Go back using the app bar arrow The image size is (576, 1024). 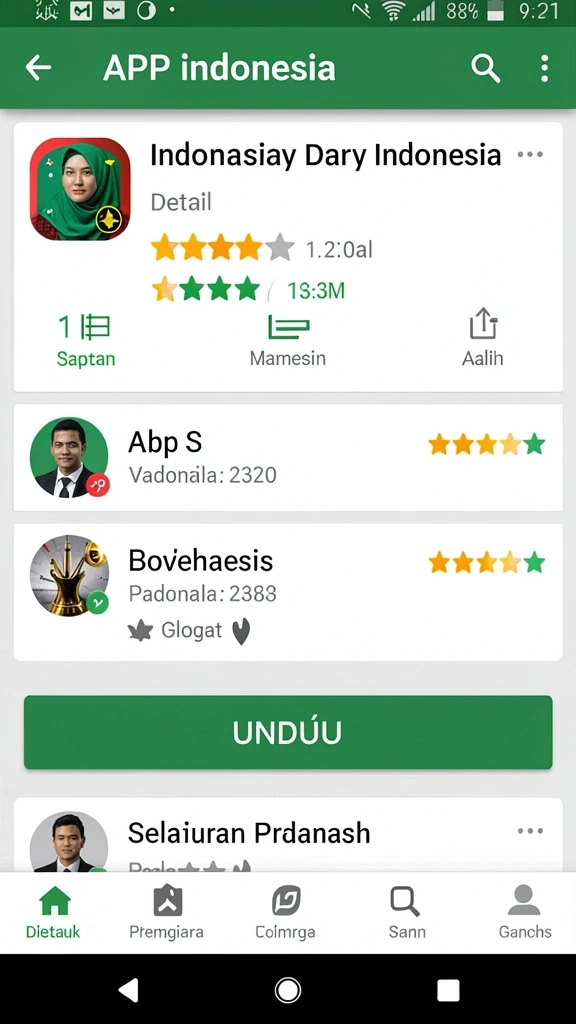coord(39,67)
